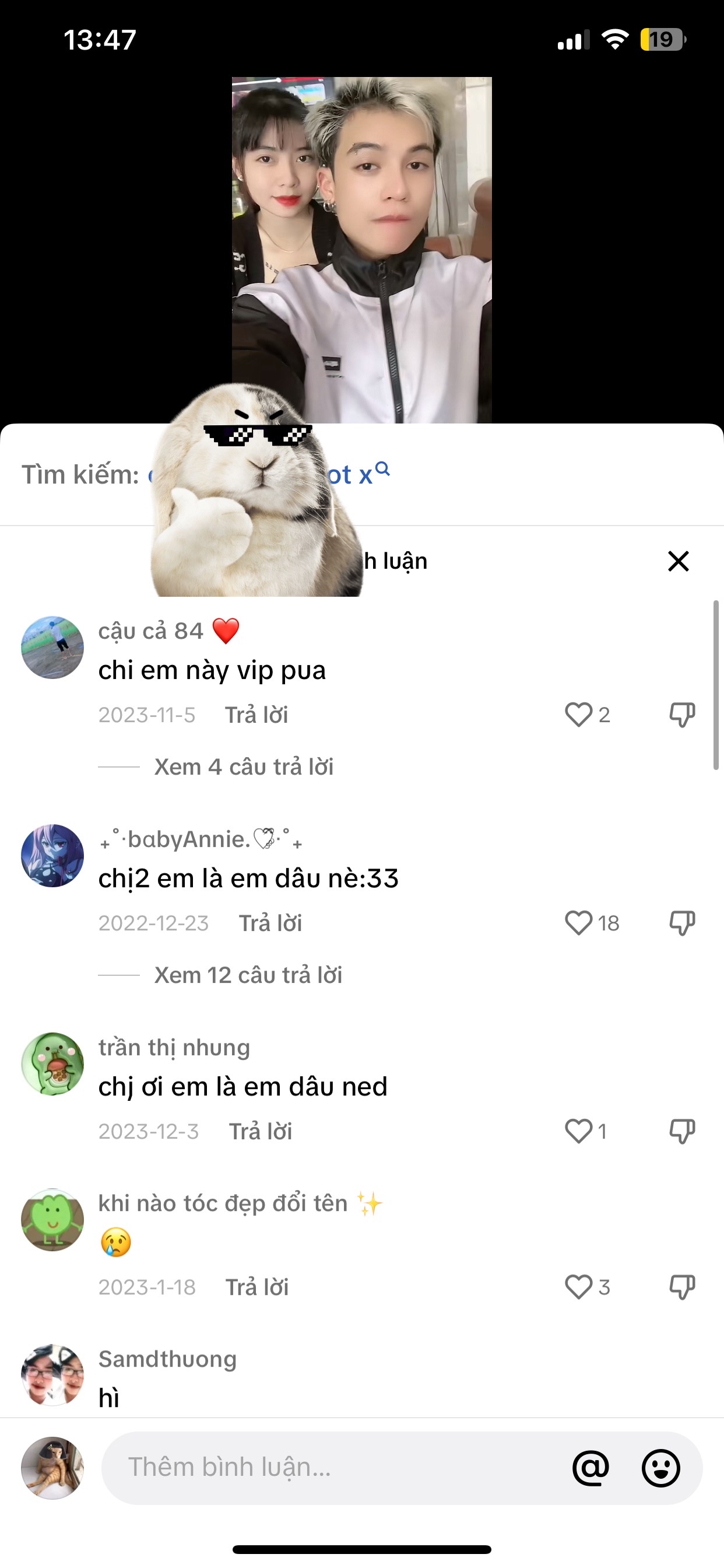Reply to trần thị nhung's comment
724x1568 pixels.
click(261, 1131)
